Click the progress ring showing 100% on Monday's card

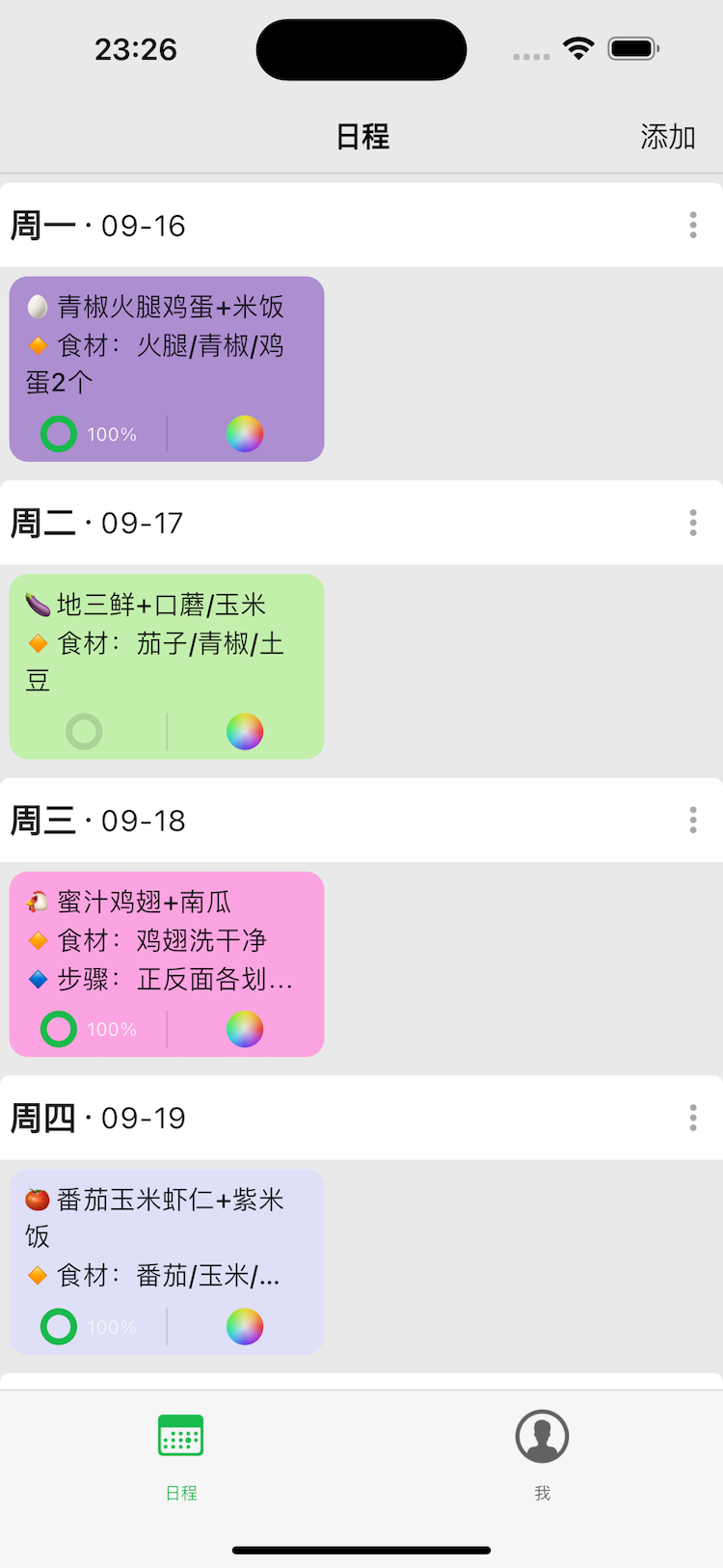click(x=58, y=434)
